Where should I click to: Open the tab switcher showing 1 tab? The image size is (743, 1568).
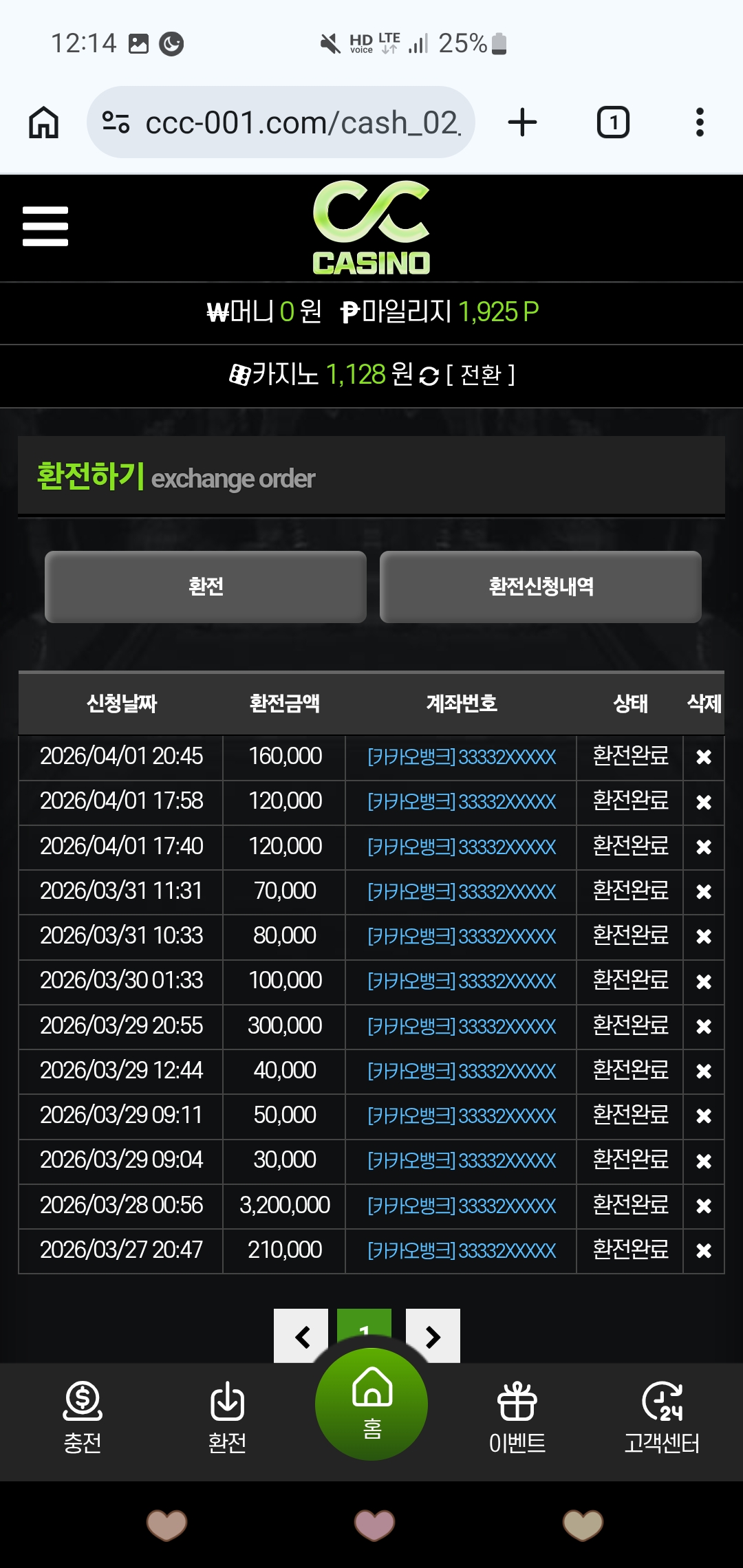(613, 122)
